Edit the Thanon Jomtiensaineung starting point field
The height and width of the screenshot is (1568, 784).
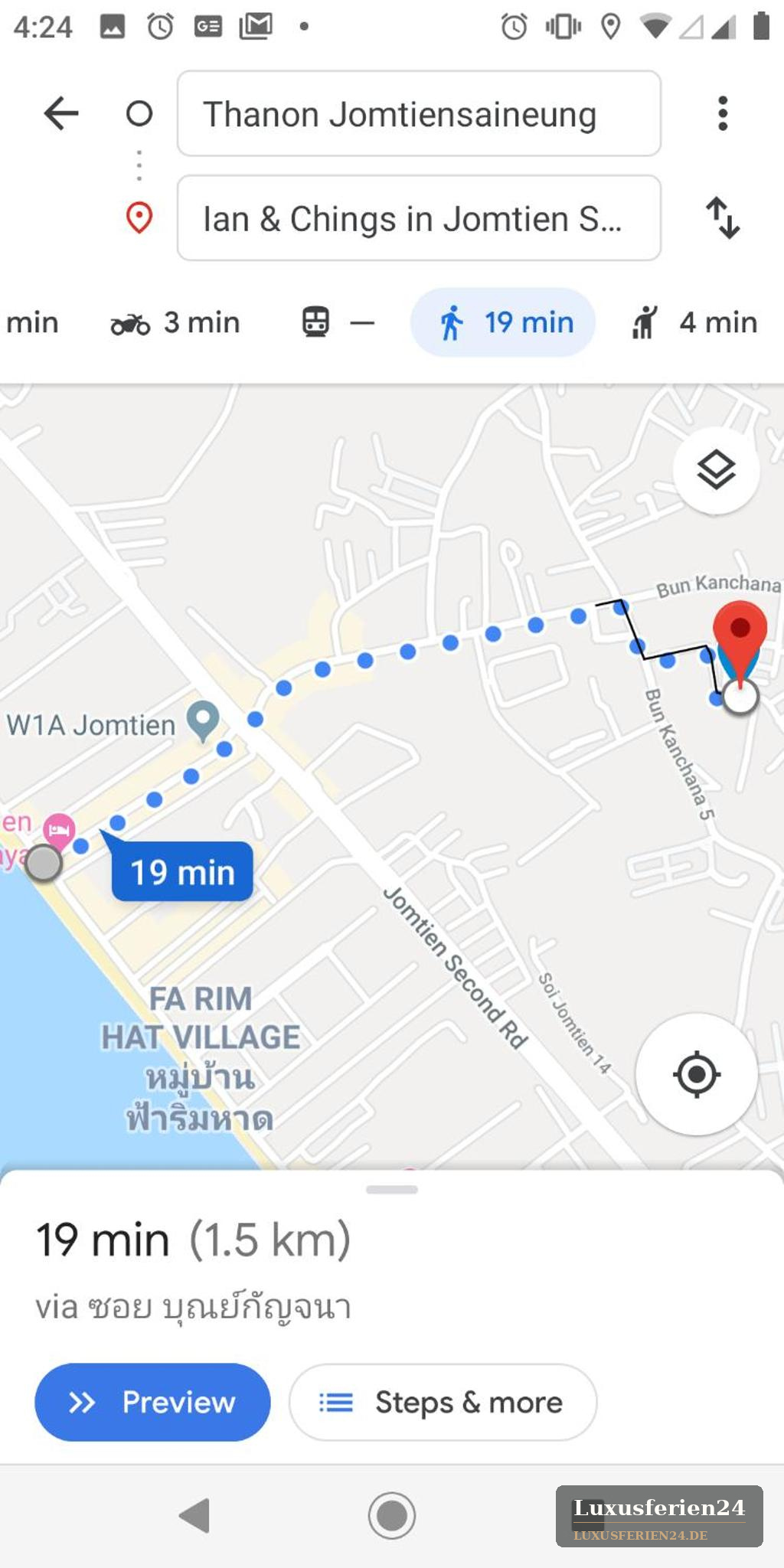coord(419,113)
